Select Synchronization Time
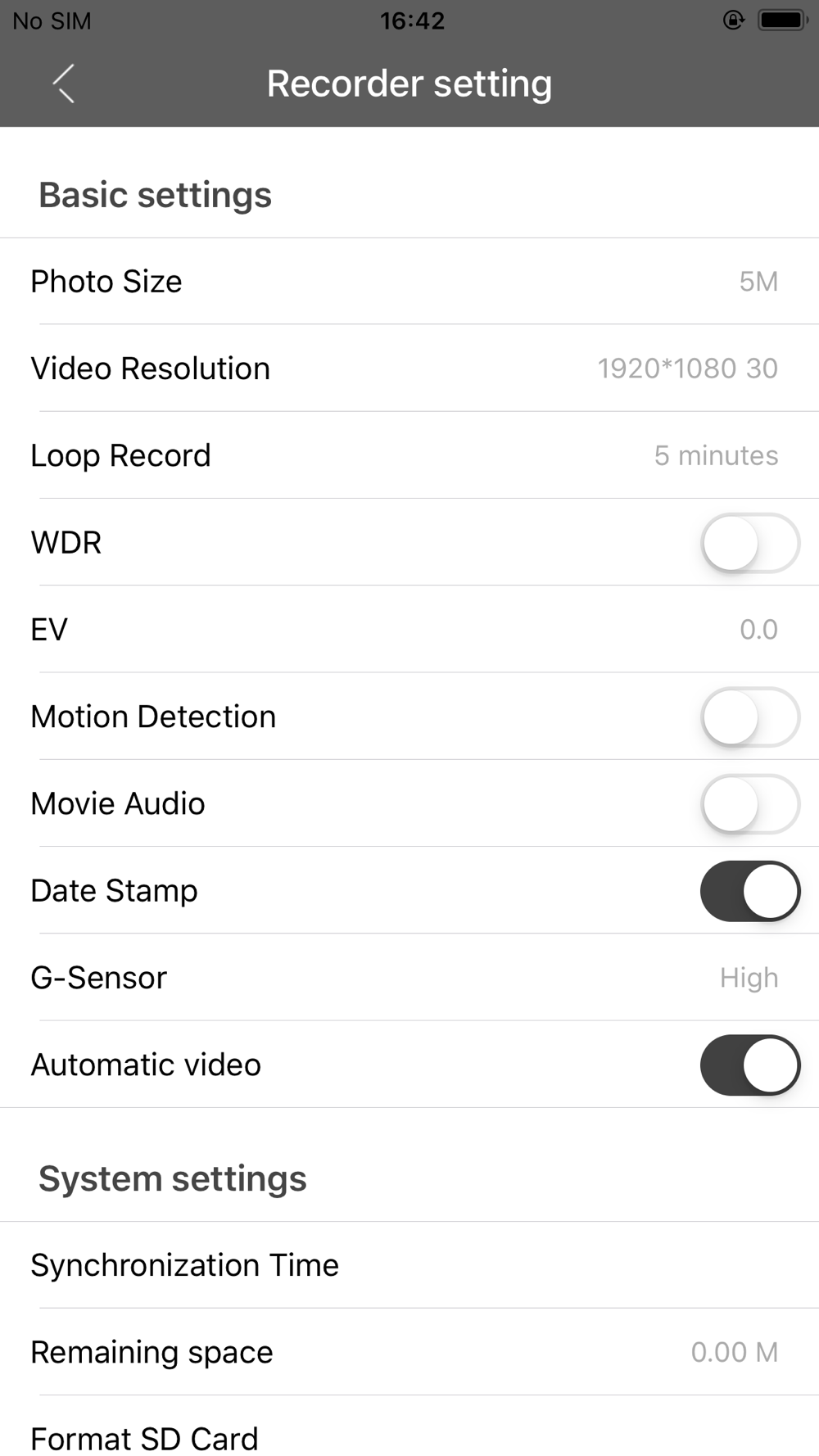The height and width of the screenshot is (1456, 819). [x=409, y=1265]
